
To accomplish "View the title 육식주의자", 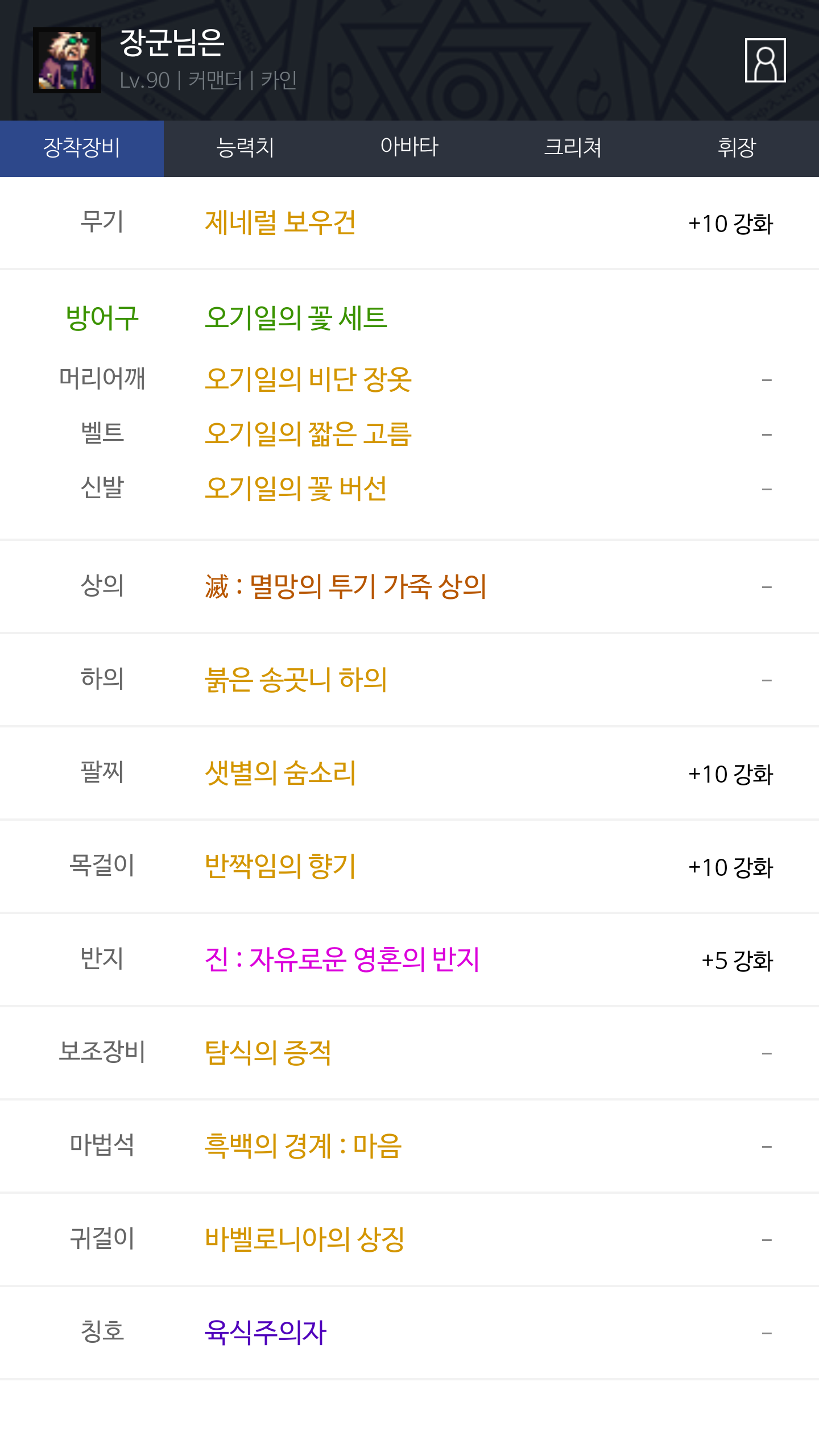I will point(266,1333).
